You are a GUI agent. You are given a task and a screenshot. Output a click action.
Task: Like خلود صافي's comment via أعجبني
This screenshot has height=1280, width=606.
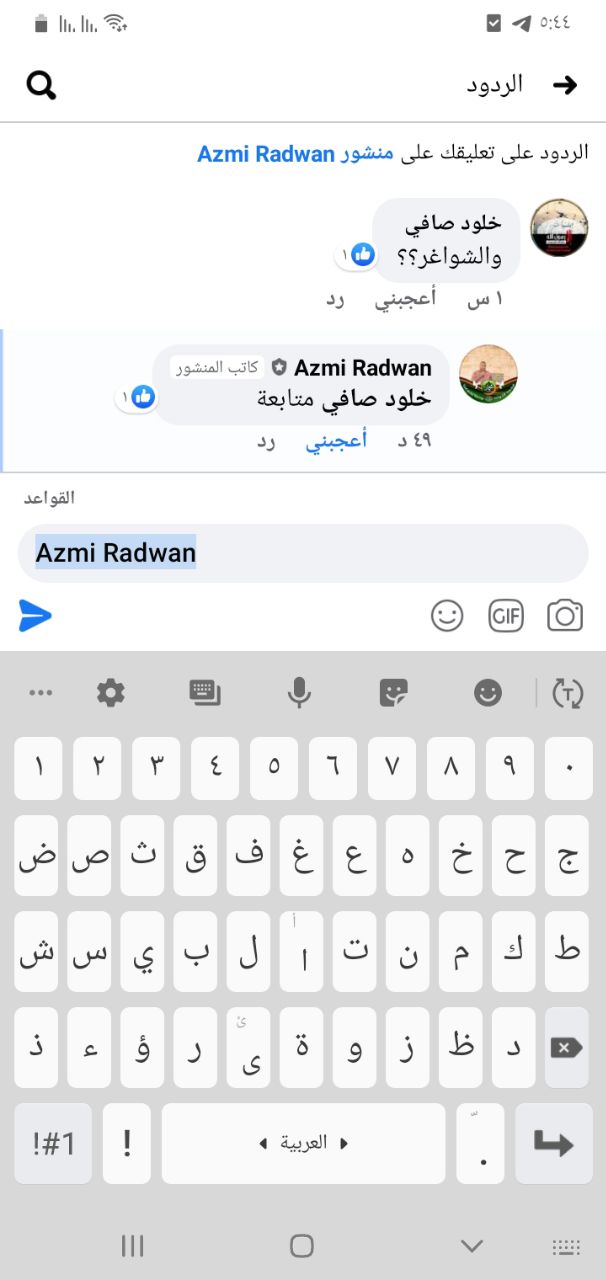(405, 300)
